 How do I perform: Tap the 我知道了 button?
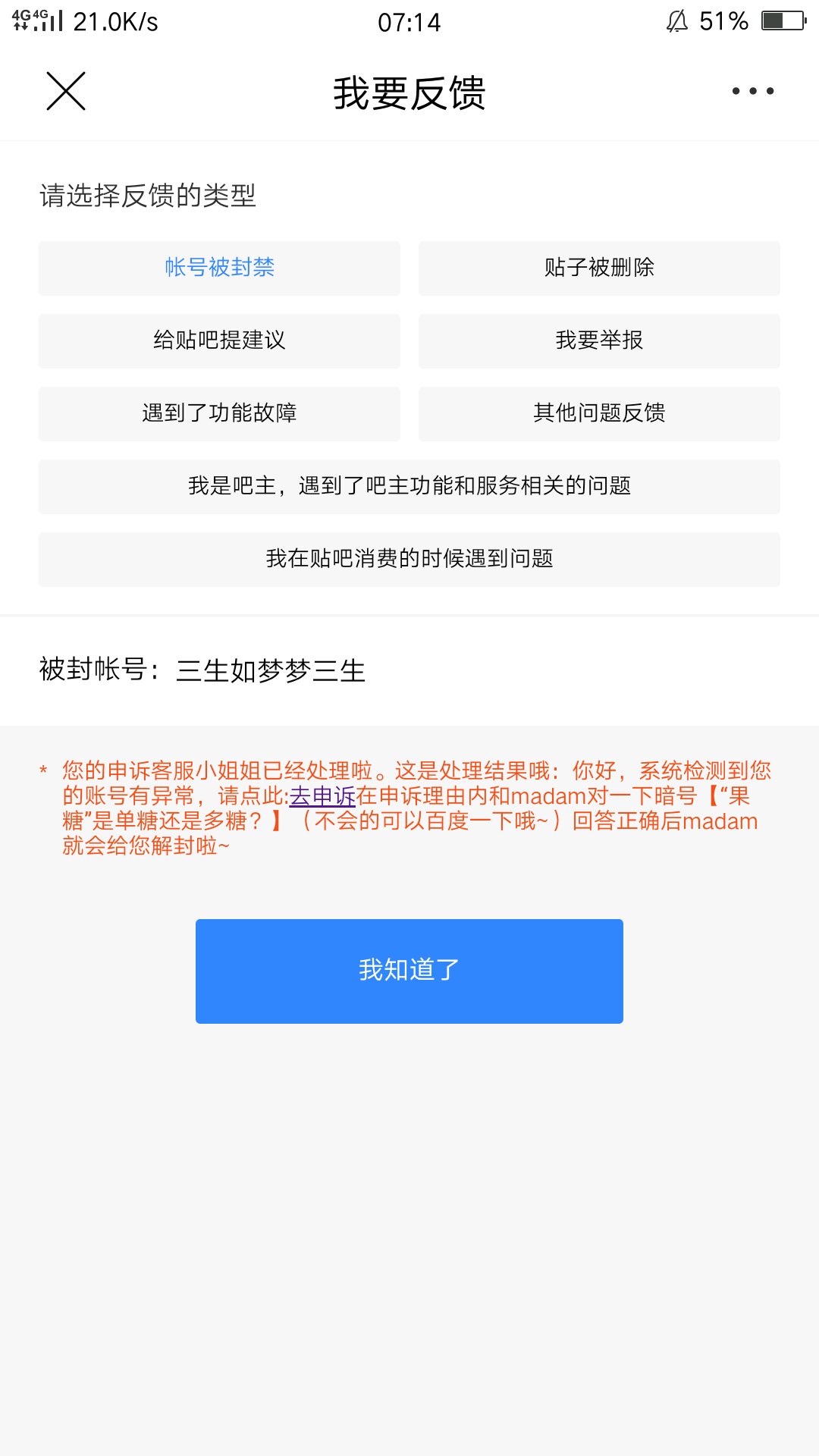click(409, 971)
